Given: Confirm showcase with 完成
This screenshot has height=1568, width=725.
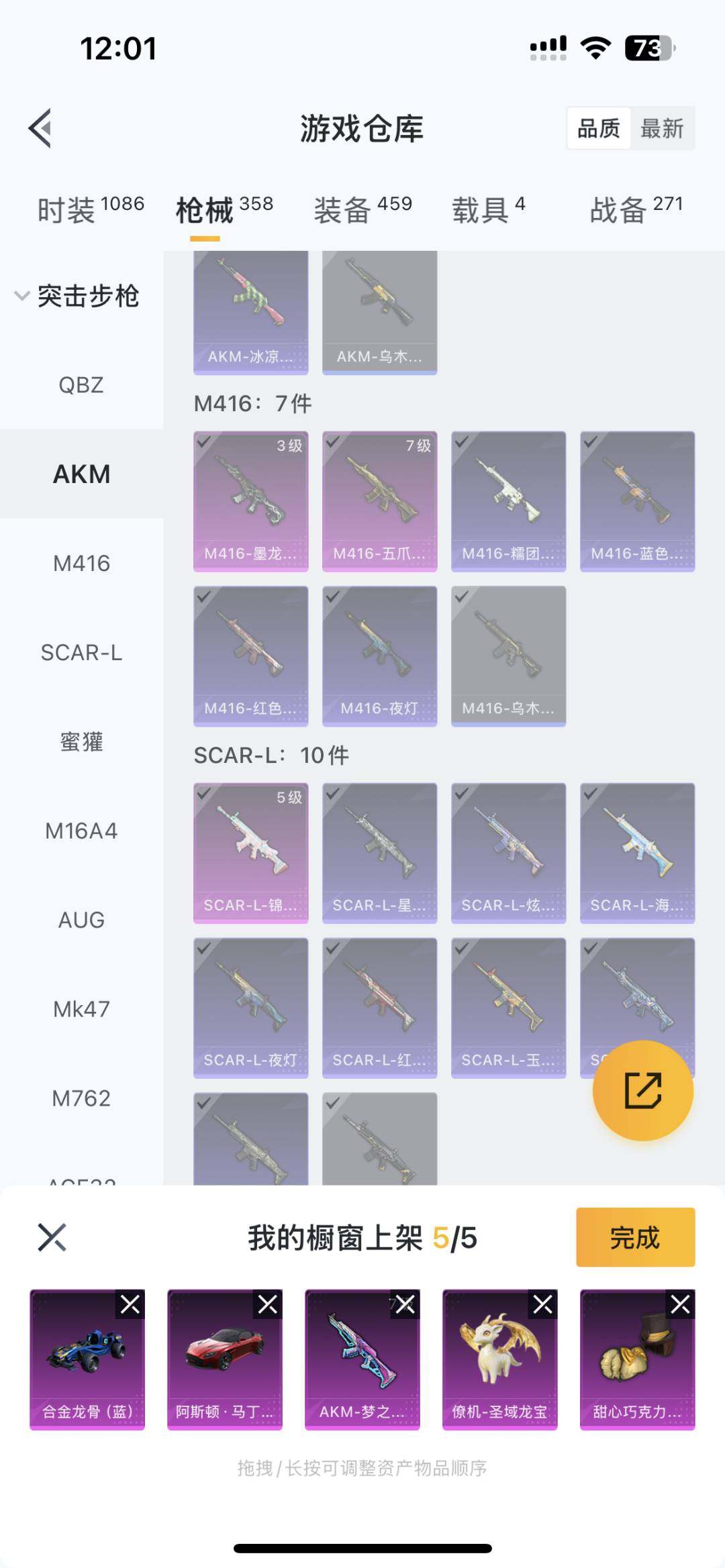Looking at the screenshot, I should [x=635, y=1237].
